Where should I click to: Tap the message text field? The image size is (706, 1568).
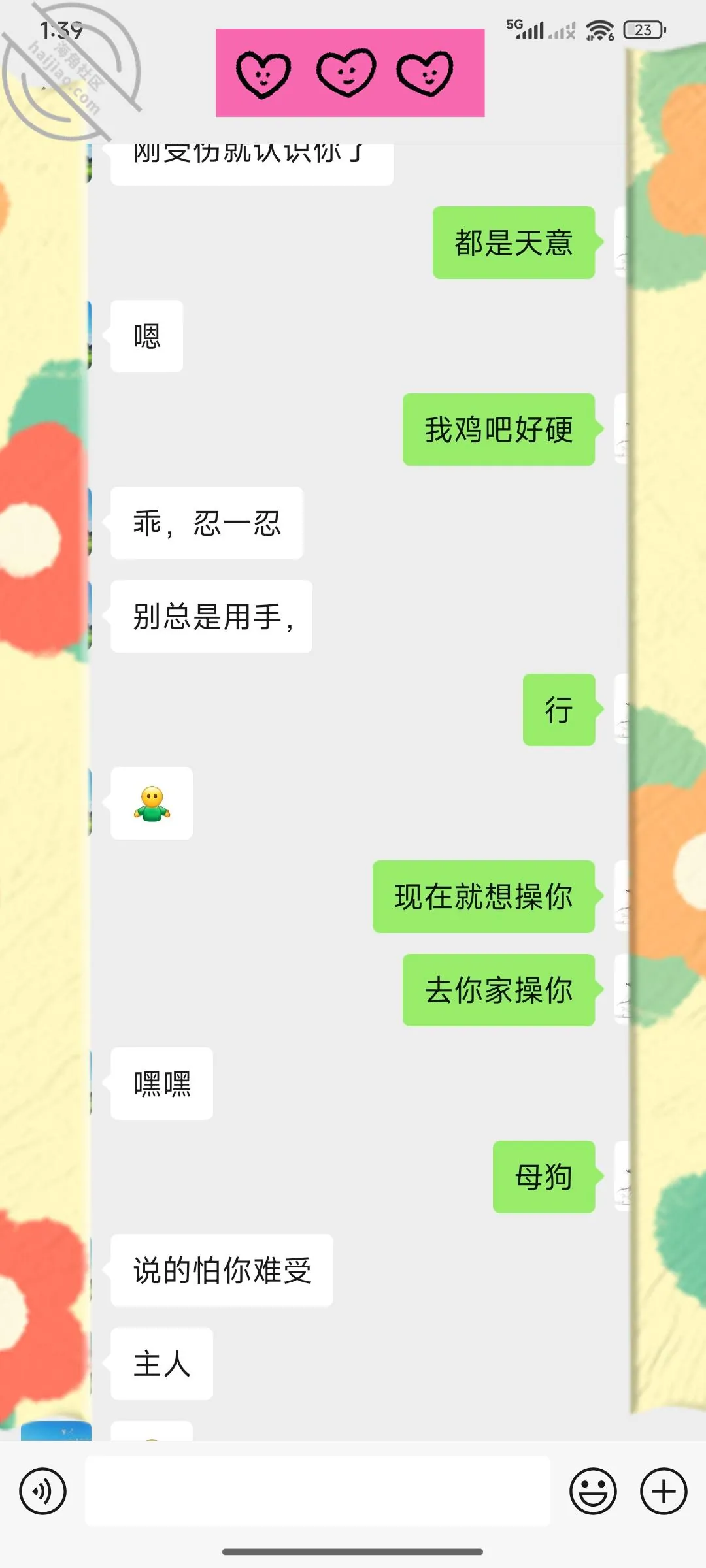317,1492
